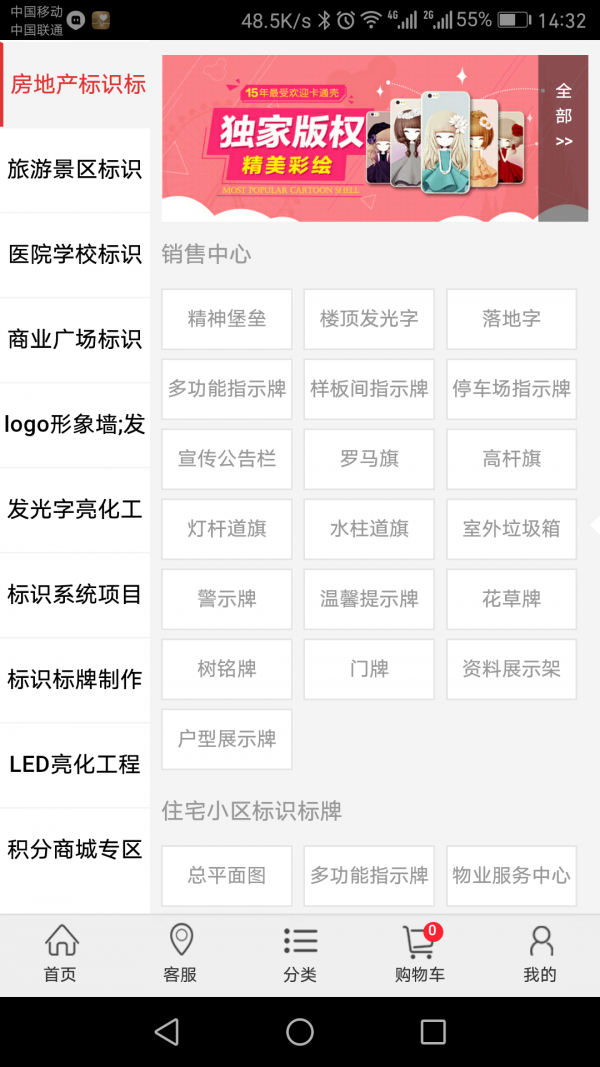Open the 购物车 shopping cart
Screen dimensions: 600x1067
click(x=420, y=954)
